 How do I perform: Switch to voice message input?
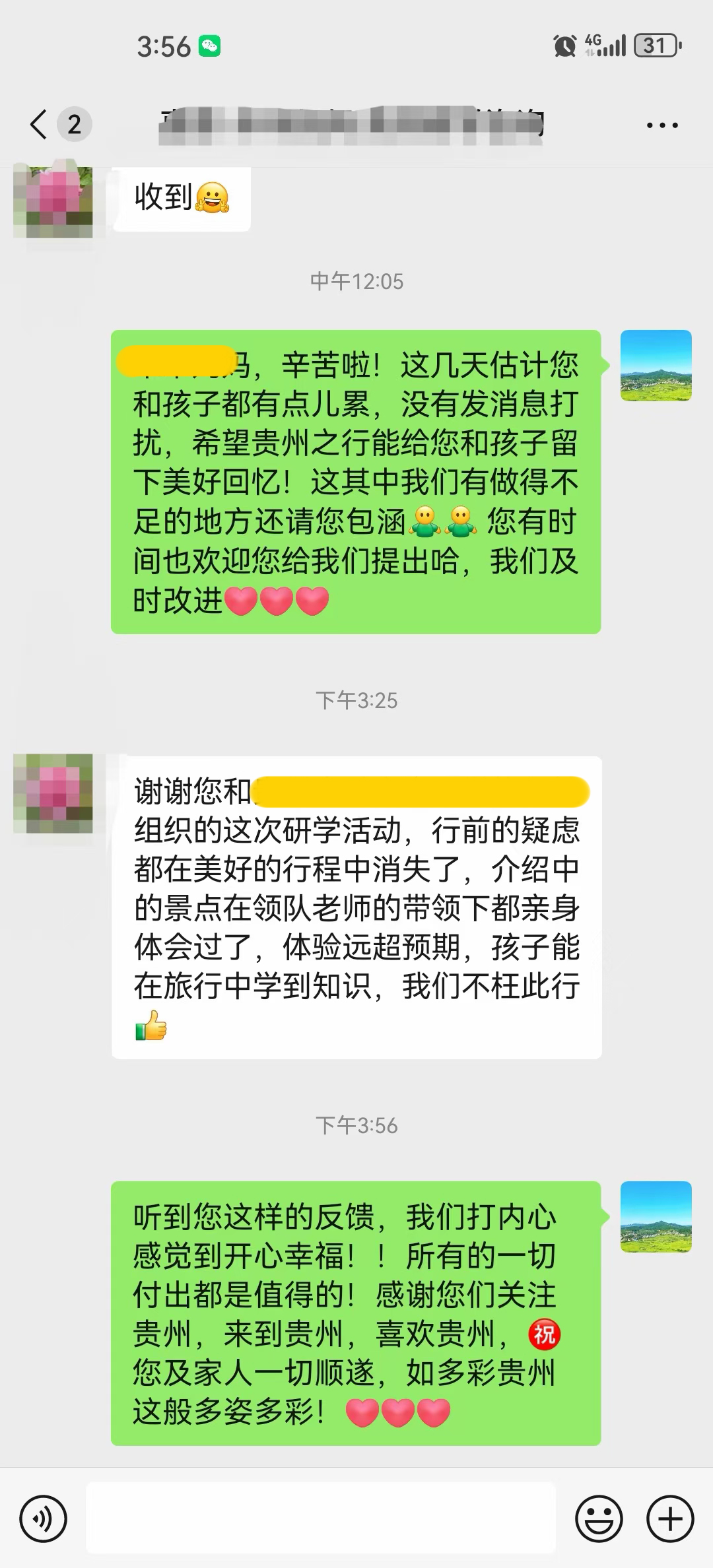click(x=44, y=1519)
